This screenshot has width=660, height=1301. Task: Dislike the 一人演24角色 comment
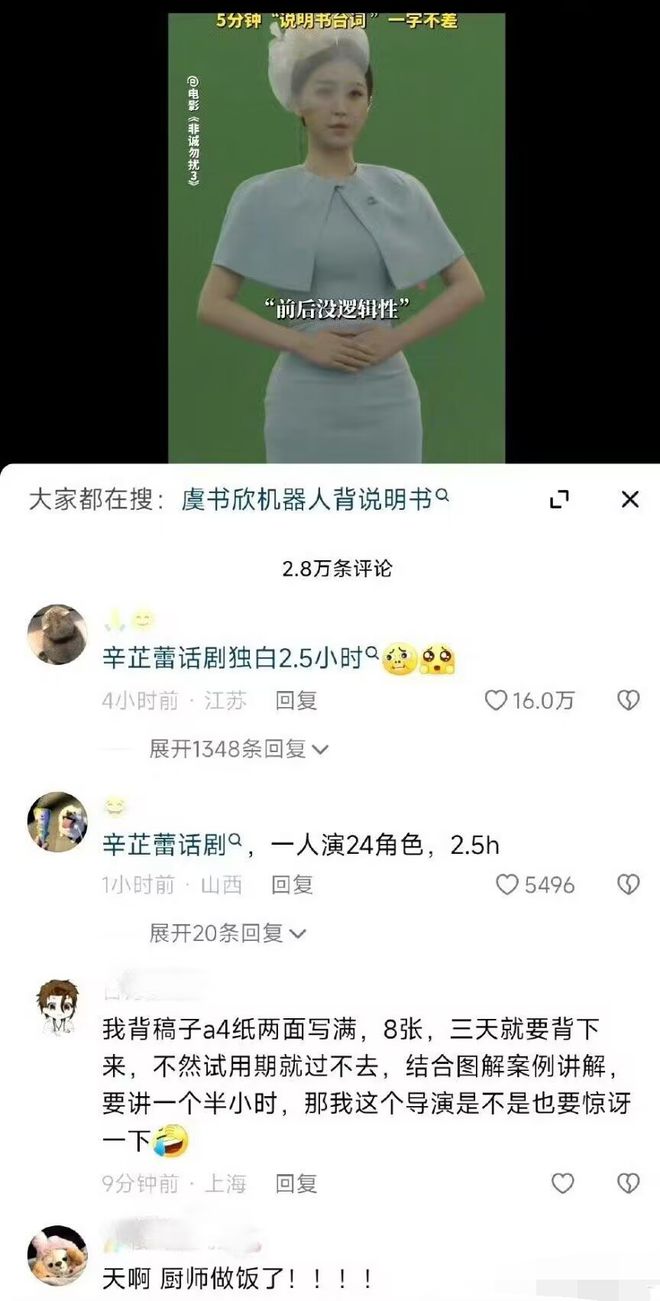coord(628,885)
